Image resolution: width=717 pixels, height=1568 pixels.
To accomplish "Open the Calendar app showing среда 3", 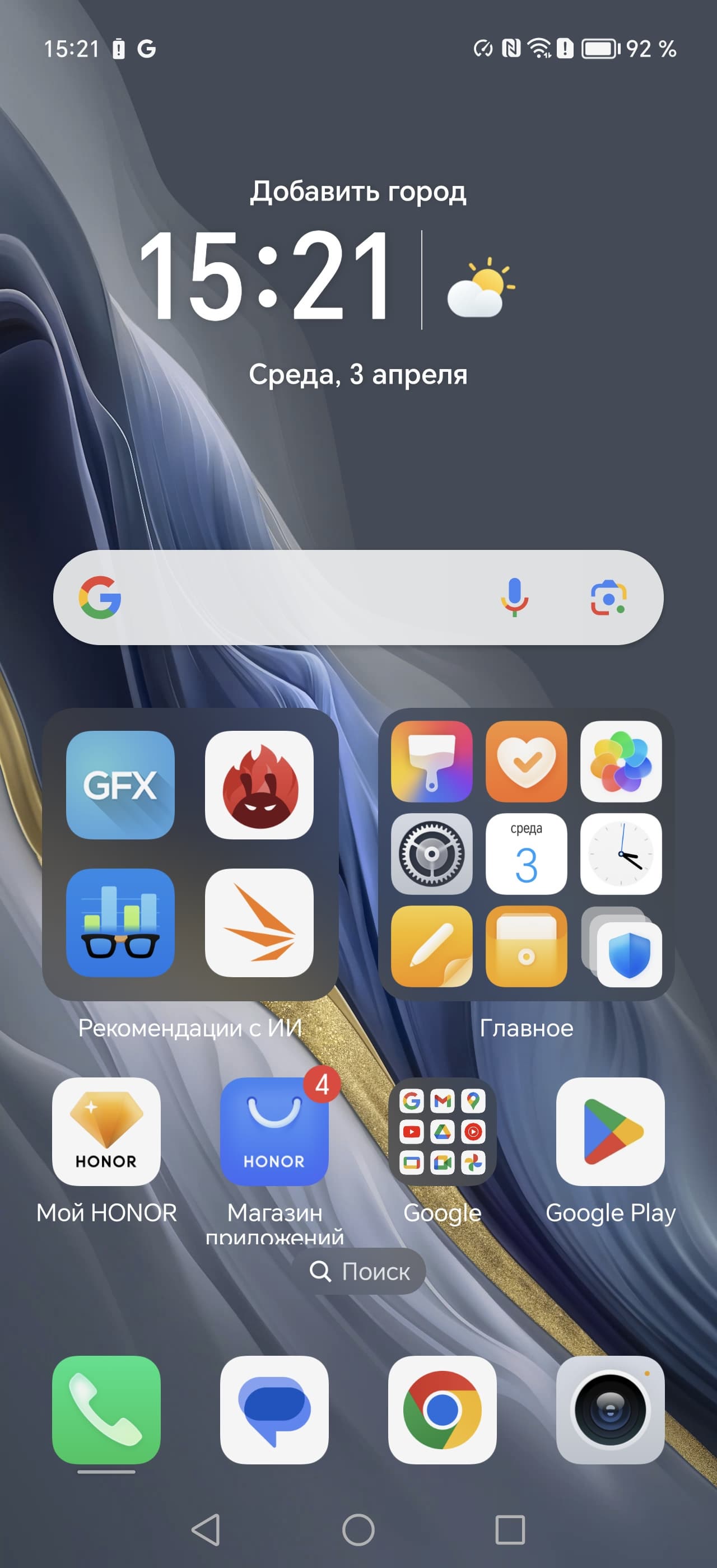I will point(526,853).
